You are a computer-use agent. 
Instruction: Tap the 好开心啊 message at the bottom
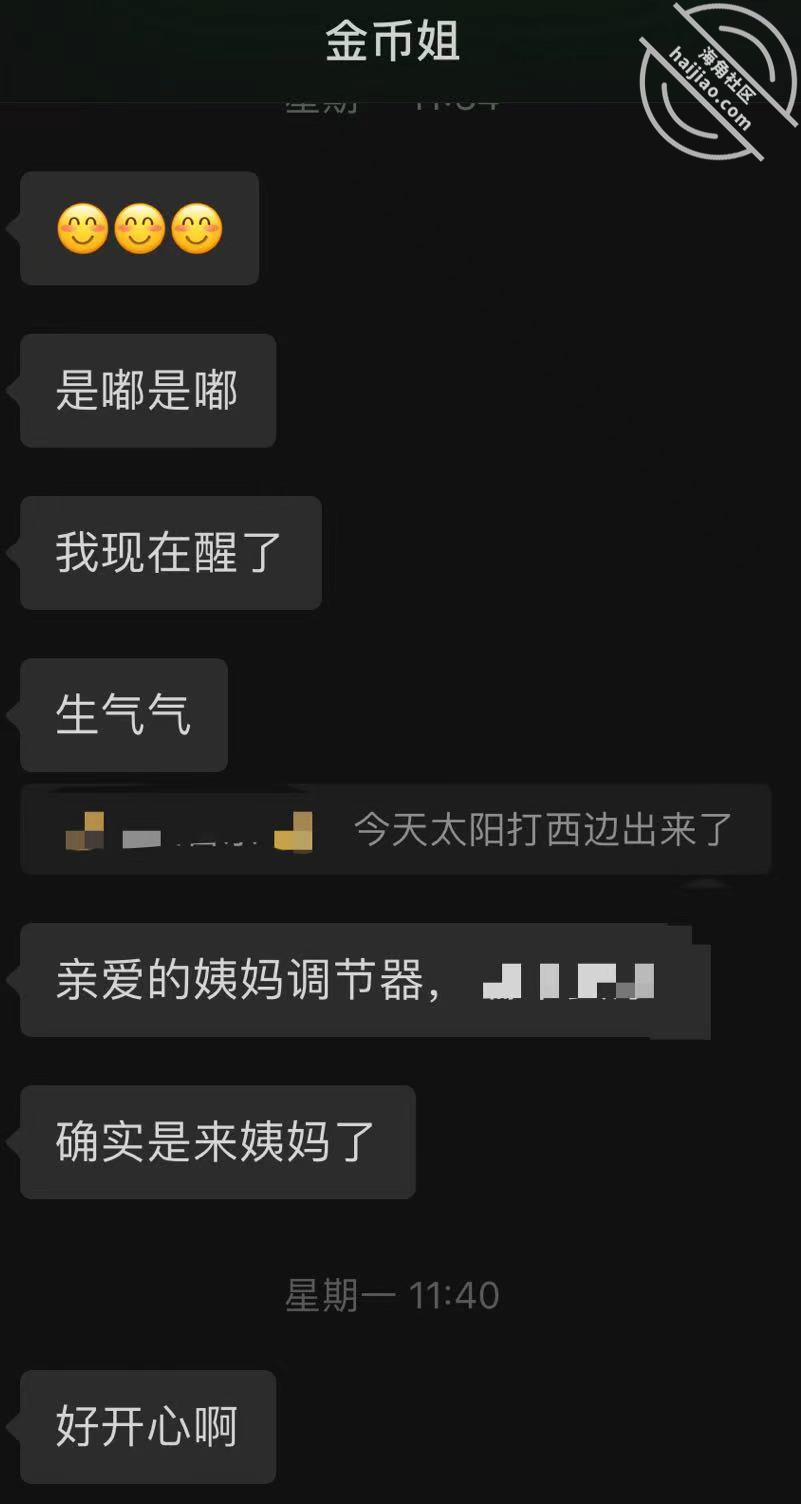[x=146, y=1428]
